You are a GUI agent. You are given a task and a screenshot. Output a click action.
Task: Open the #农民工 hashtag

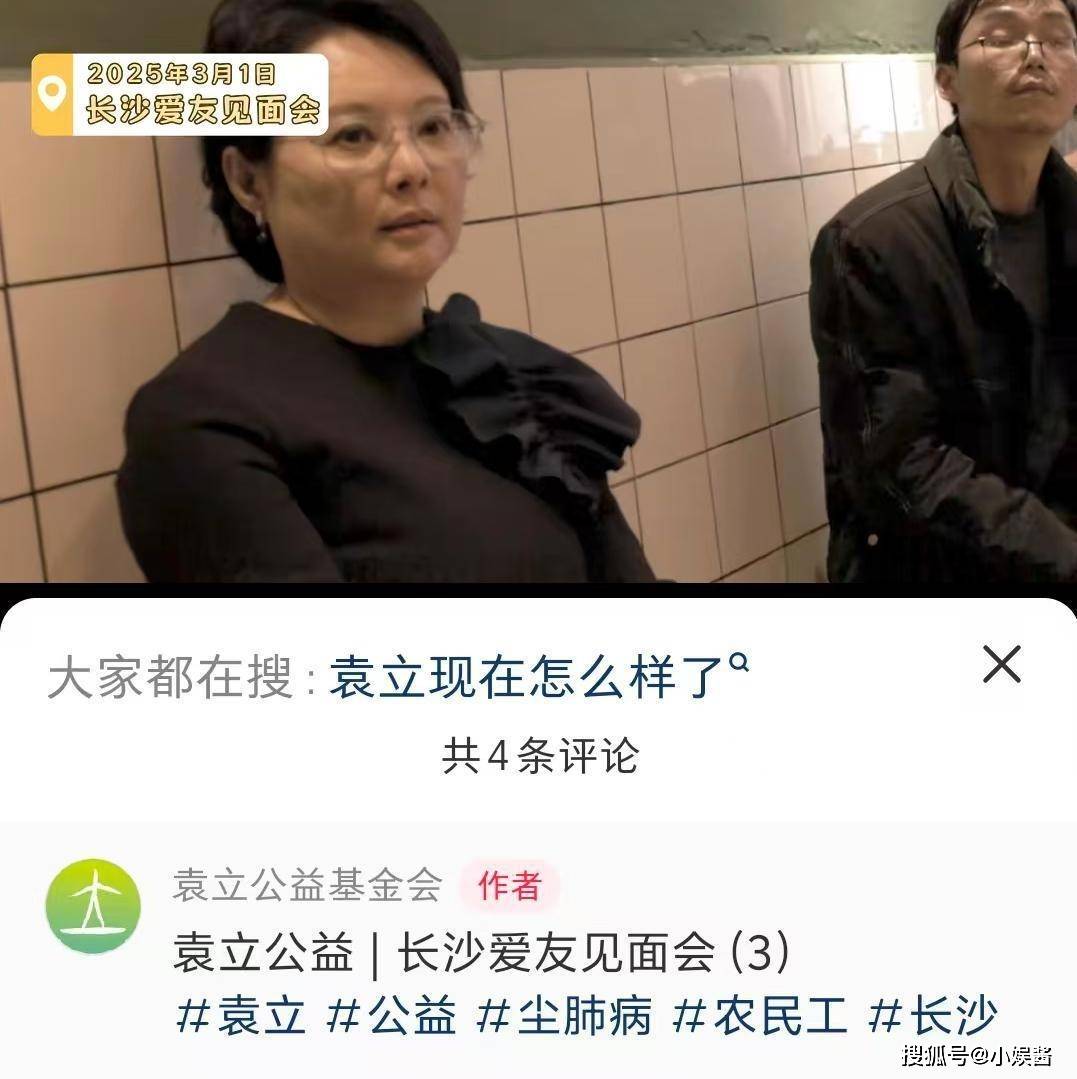[760, 1016]
